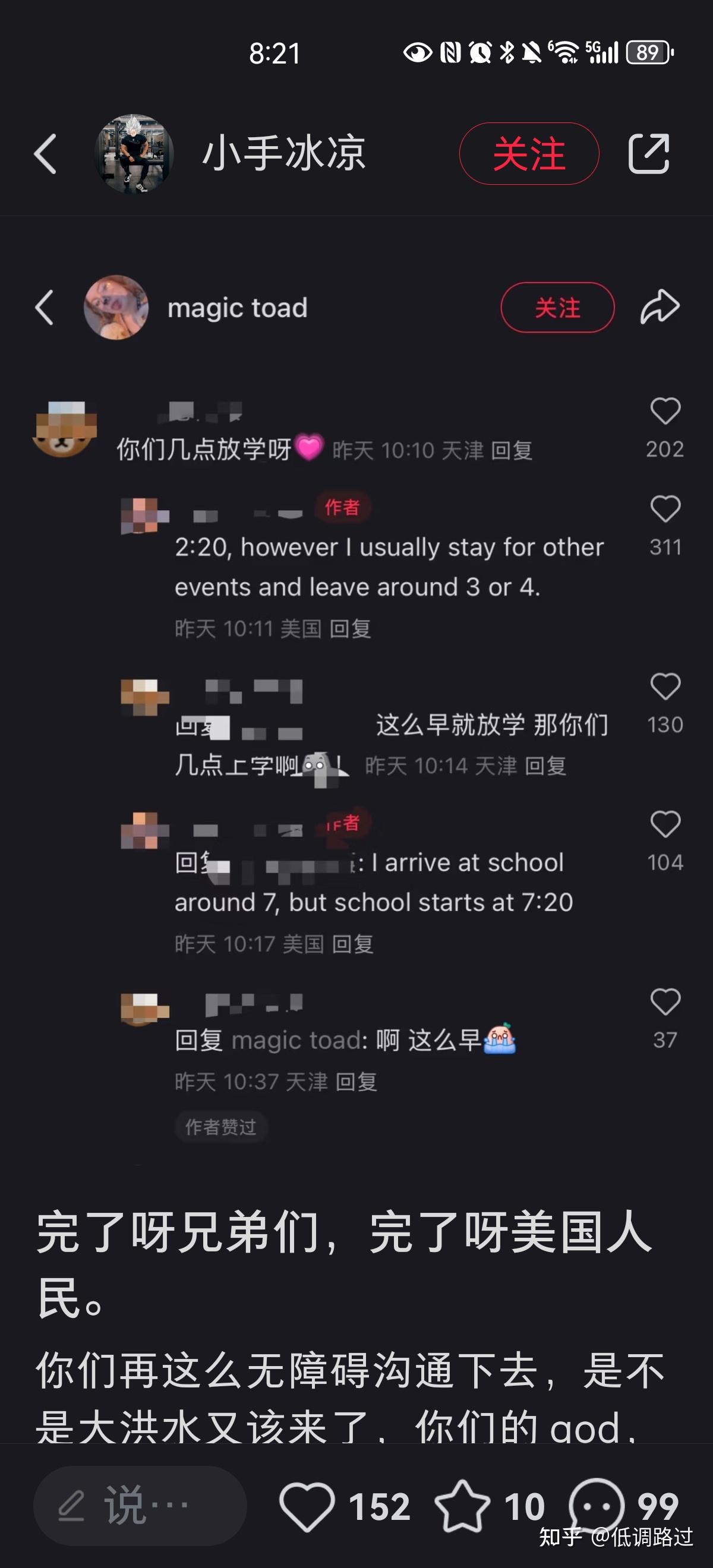Go back from 小手冰凉's post
713x1568 pixels.
coord(45,154)
